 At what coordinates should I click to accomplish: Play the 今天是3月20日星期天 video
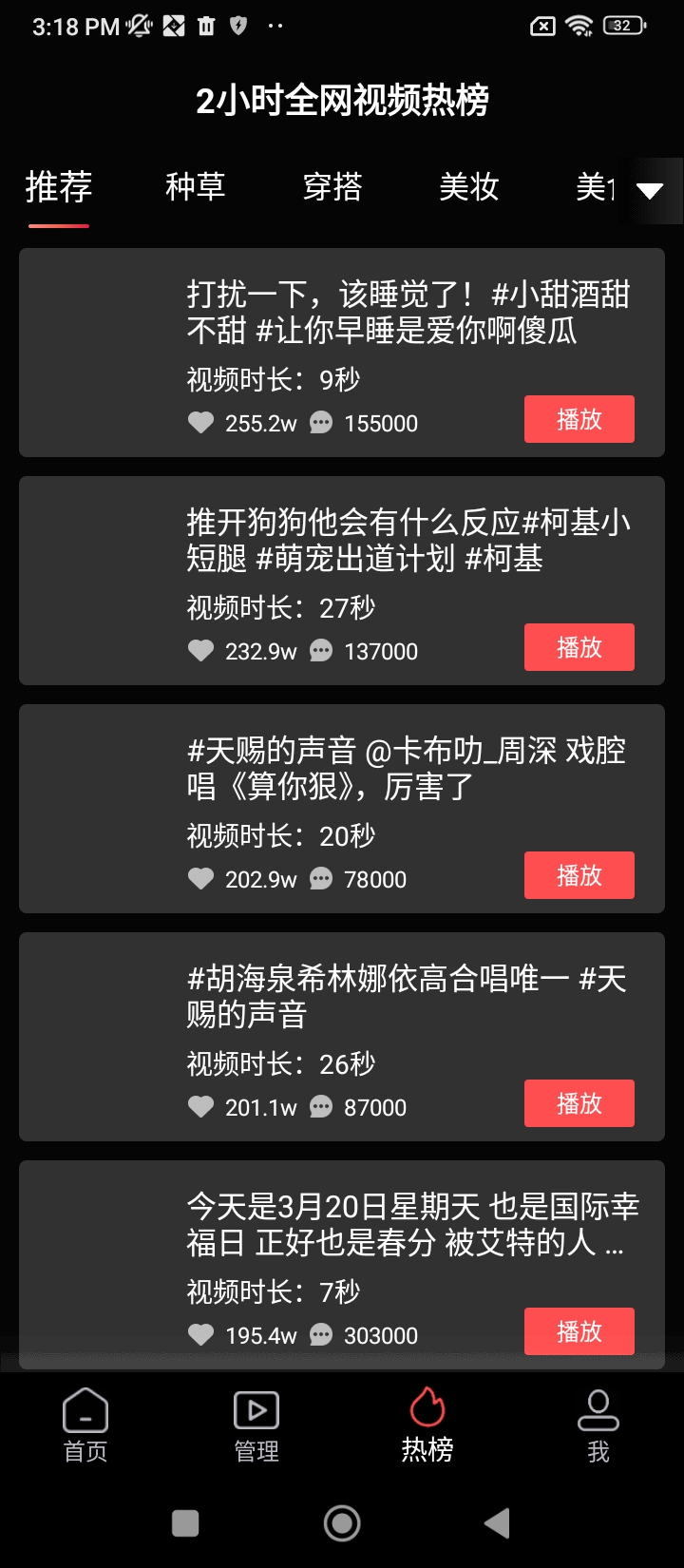pos(579,1331)
